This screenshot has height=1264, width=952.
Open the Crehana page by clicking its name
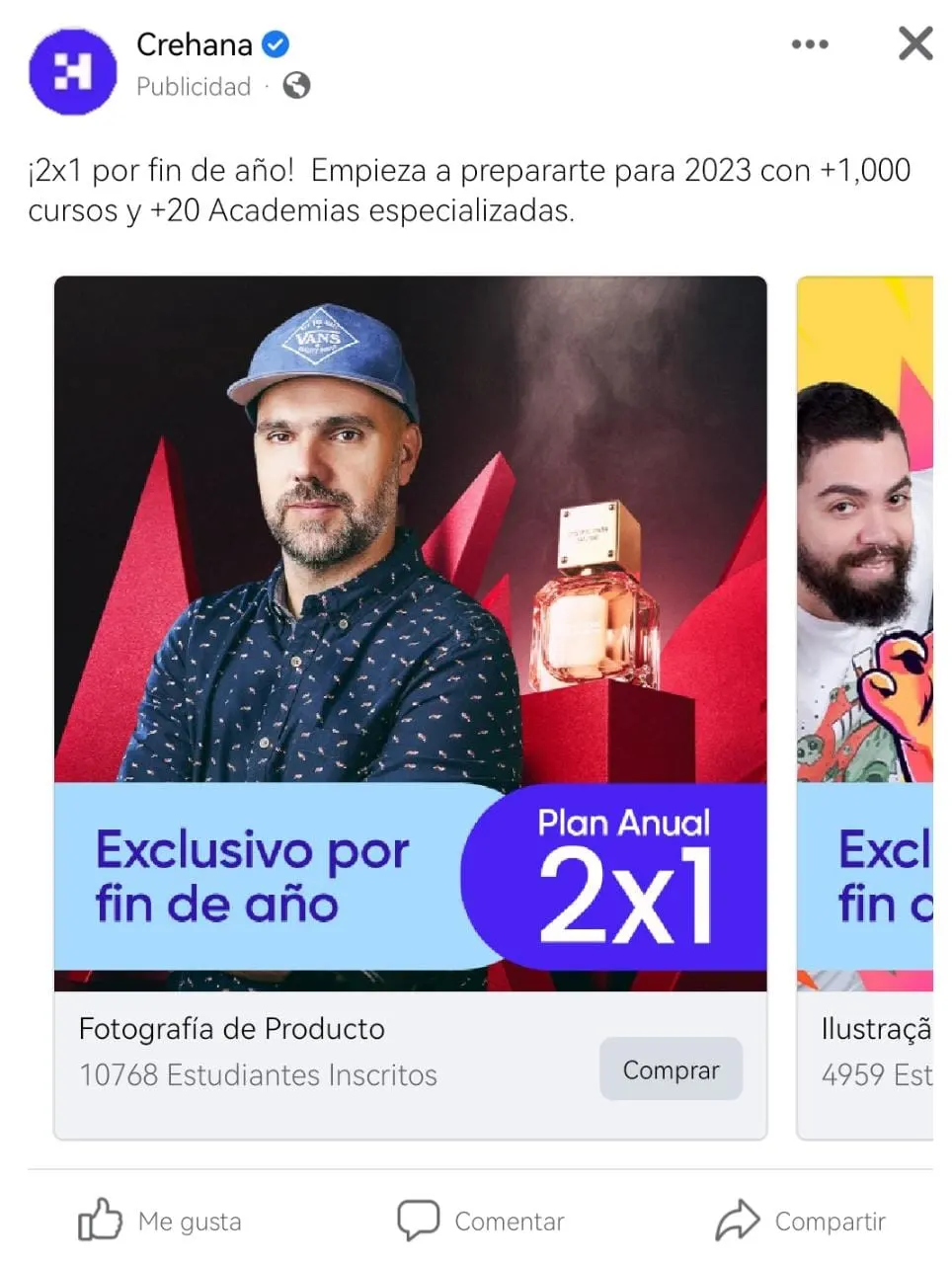[x=194, y=43]
